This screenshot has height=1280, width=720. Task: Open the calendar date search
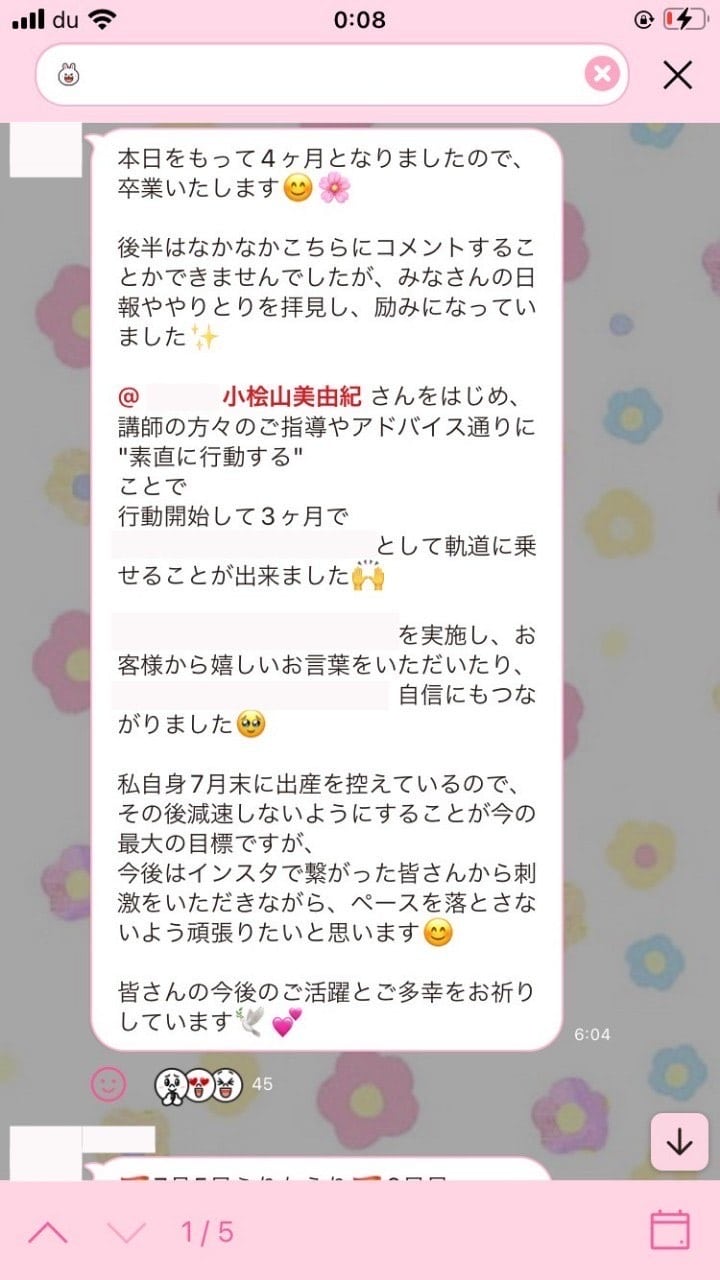[x=670, y=1230]
